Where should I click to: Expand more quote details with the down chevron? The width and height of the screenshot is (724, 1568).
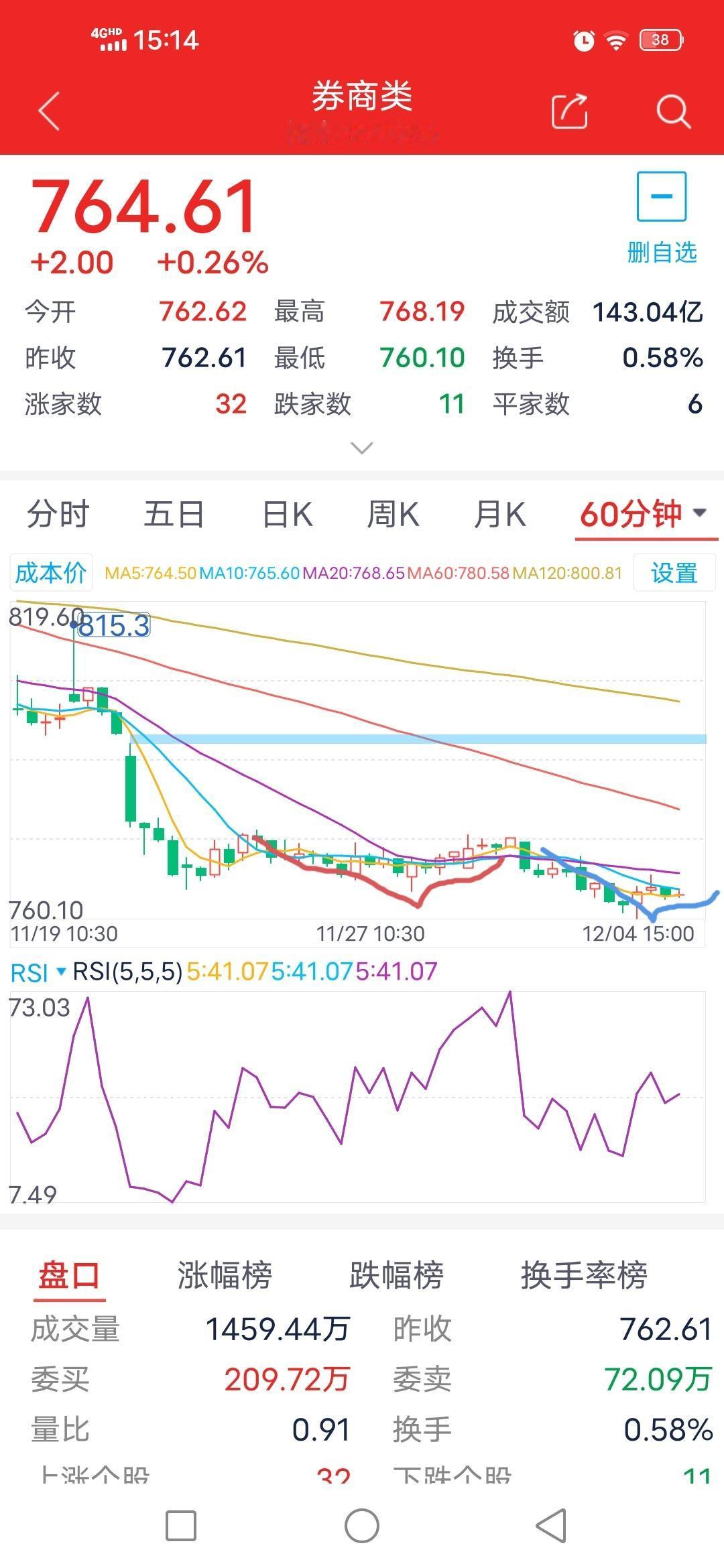pos(362,447)
